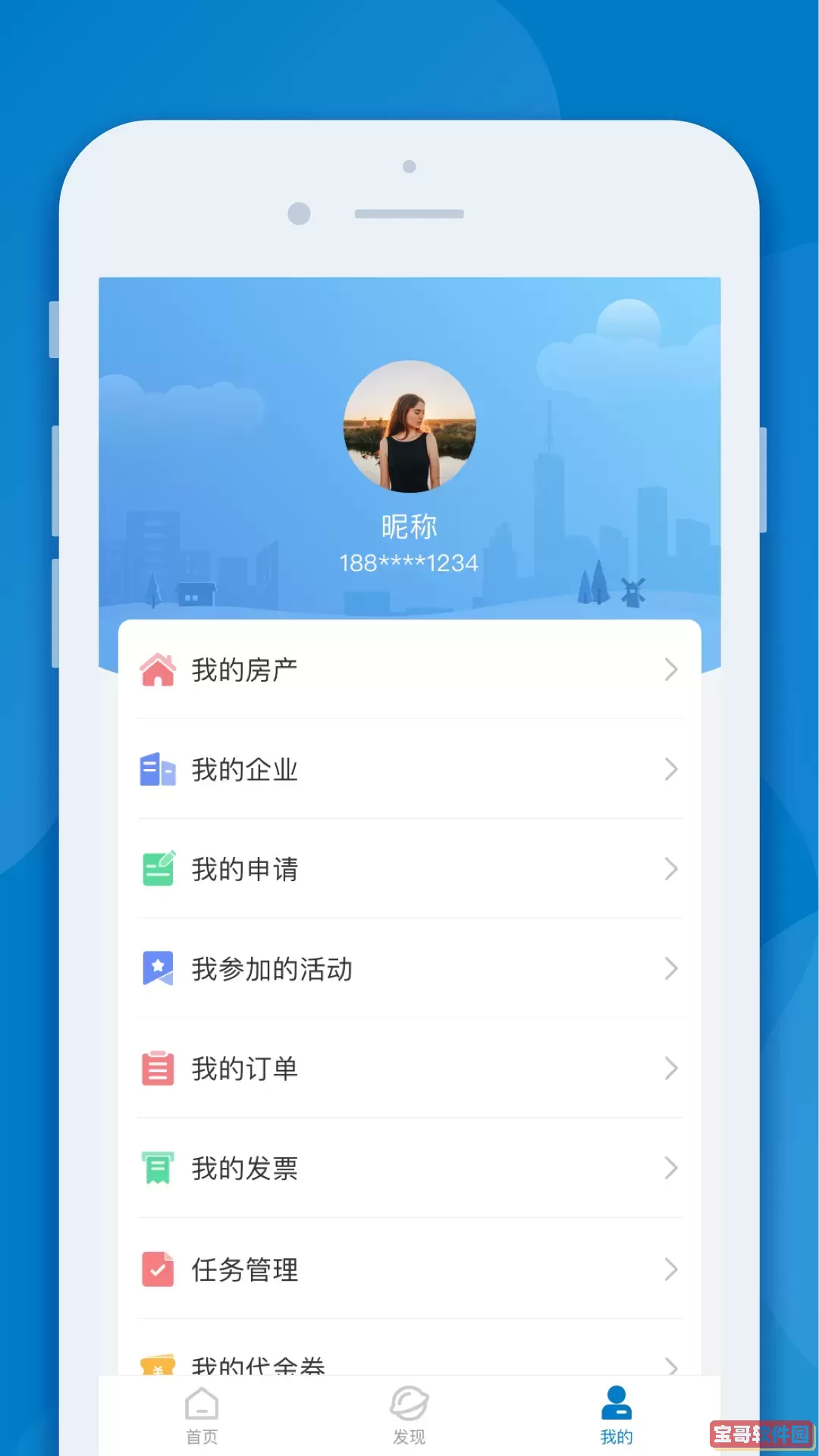Open the 我的发票 section

pos(409,1169)
